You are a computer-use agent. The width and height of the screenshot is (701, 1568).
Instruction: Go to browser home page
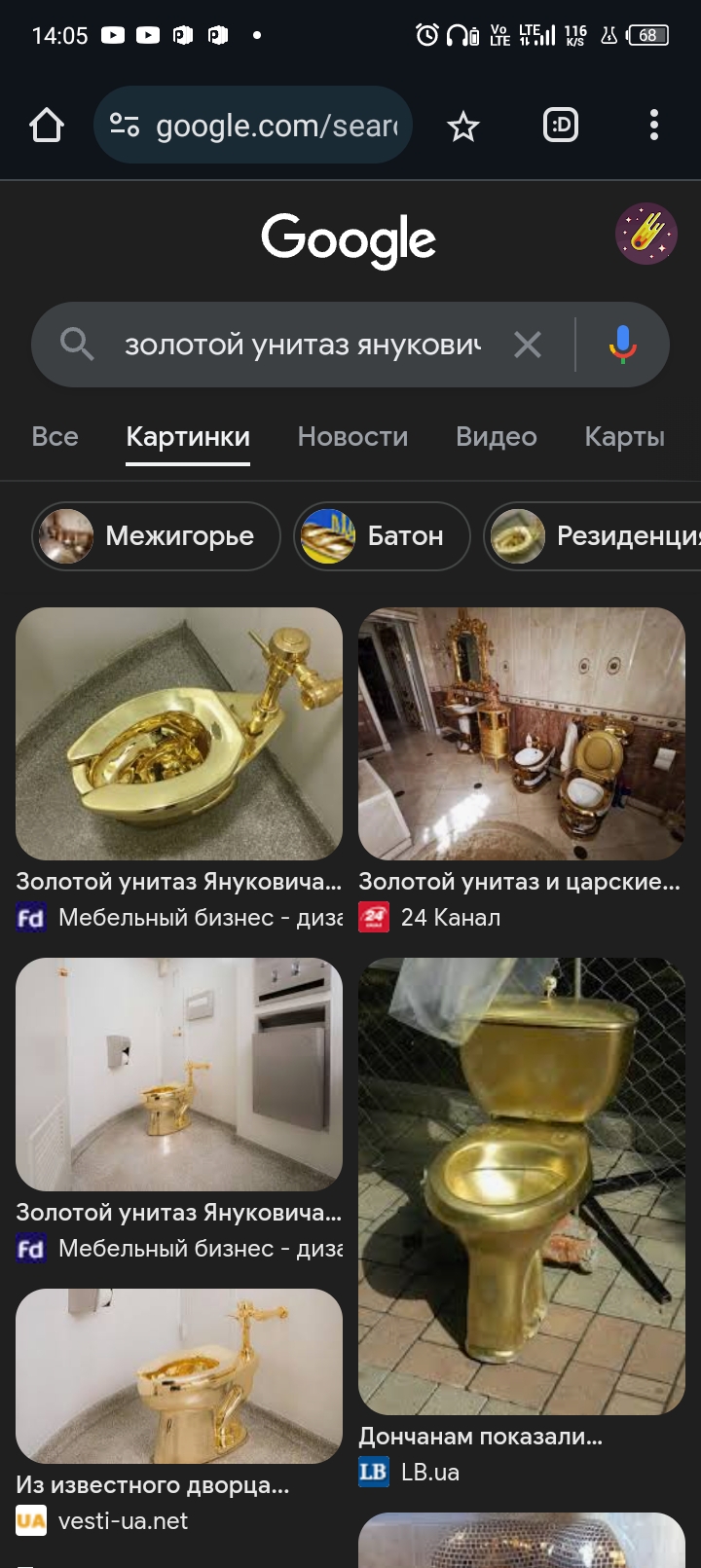coord(47,126)
